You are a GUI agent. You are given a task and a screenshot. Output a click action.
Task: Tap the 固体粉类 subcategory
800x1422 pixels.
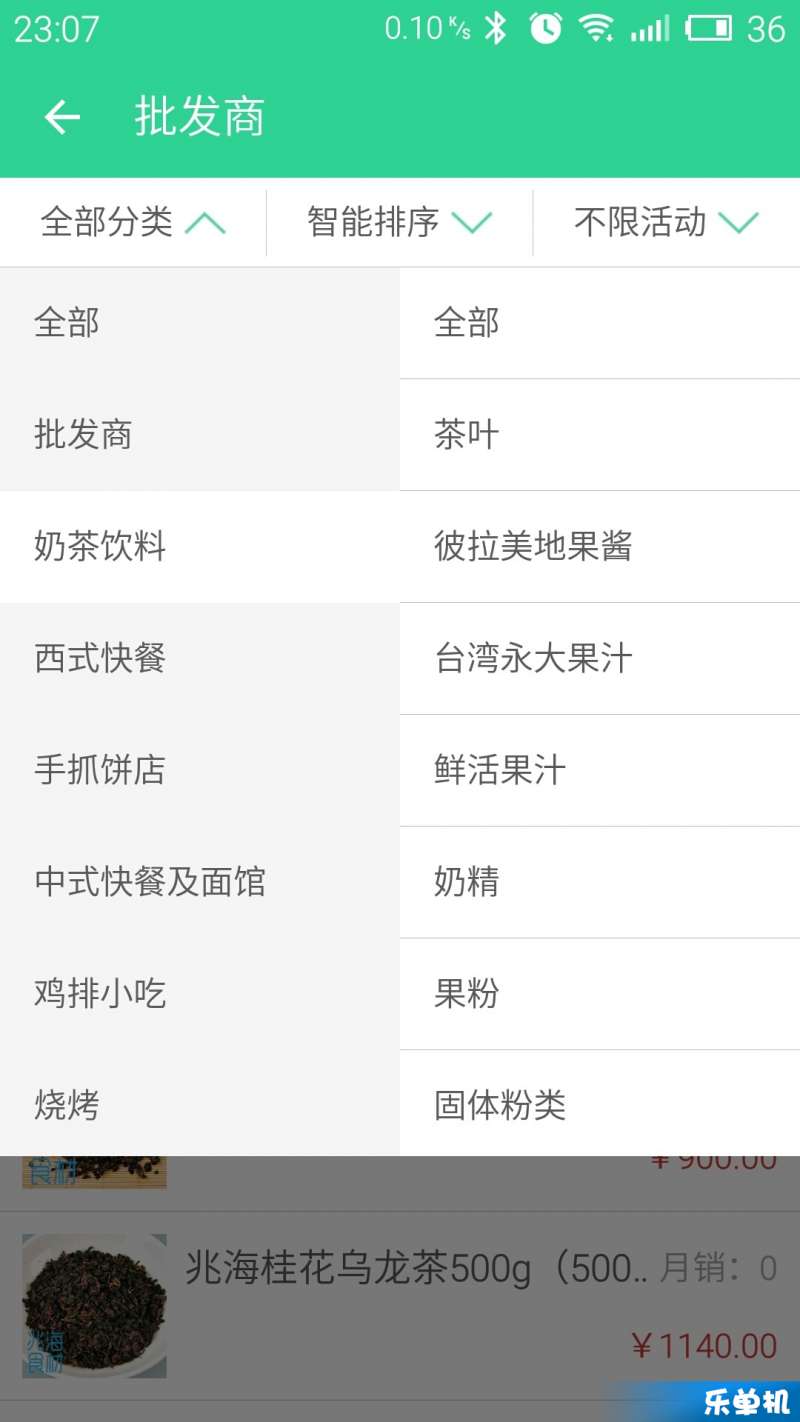600,1104
